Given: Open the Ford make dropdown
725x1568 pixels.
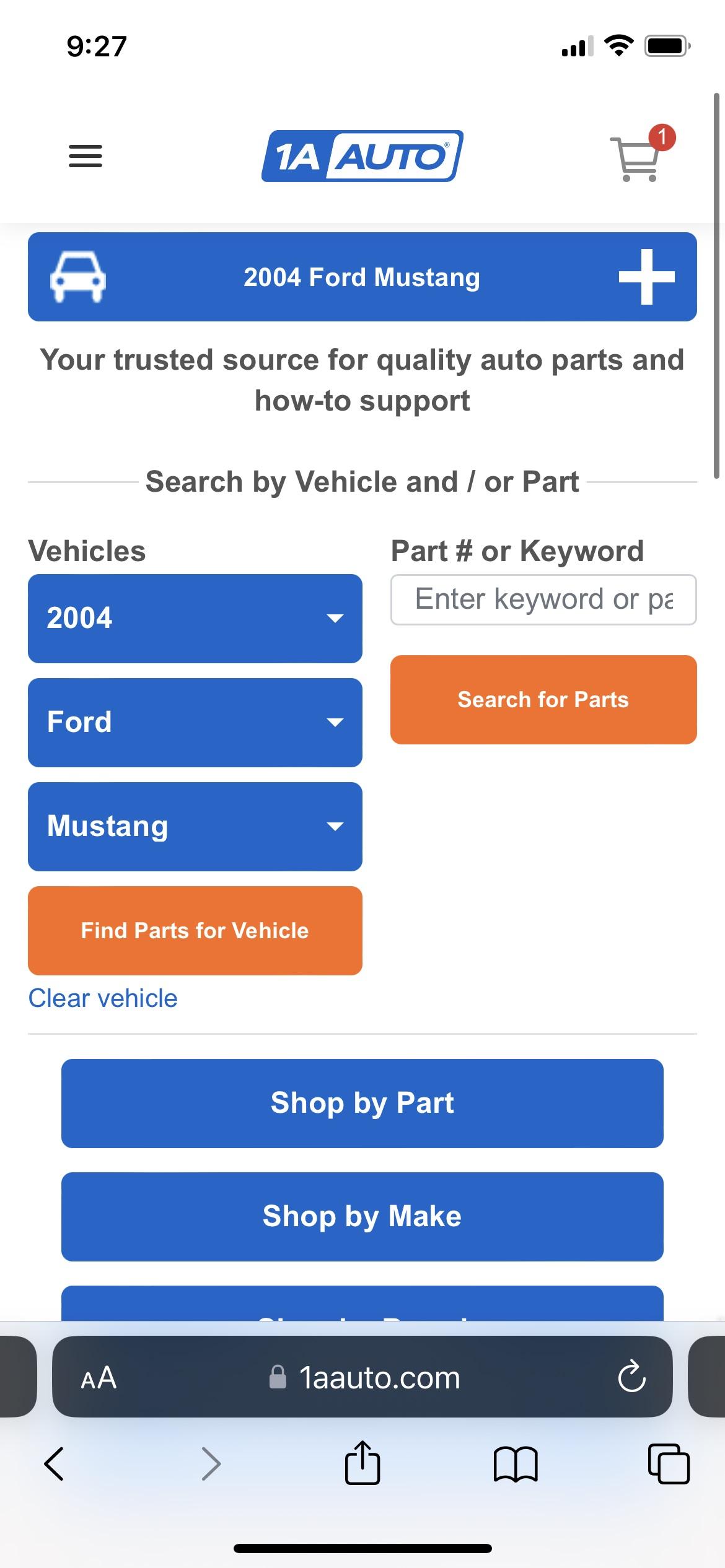Looking at the screenshot, I should pos(194,721).
